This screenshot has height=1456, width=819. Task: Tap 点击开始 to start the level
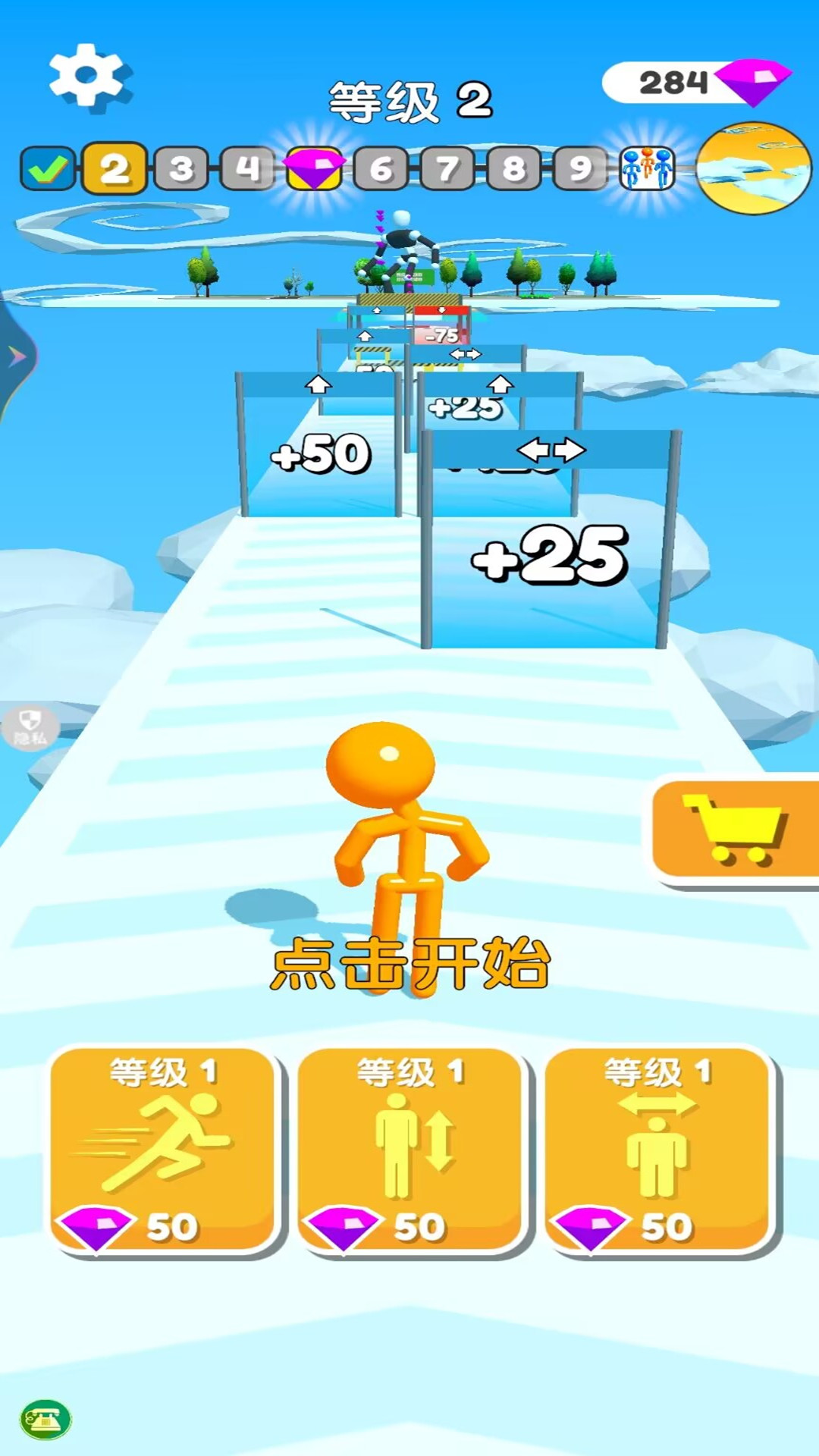409,963
